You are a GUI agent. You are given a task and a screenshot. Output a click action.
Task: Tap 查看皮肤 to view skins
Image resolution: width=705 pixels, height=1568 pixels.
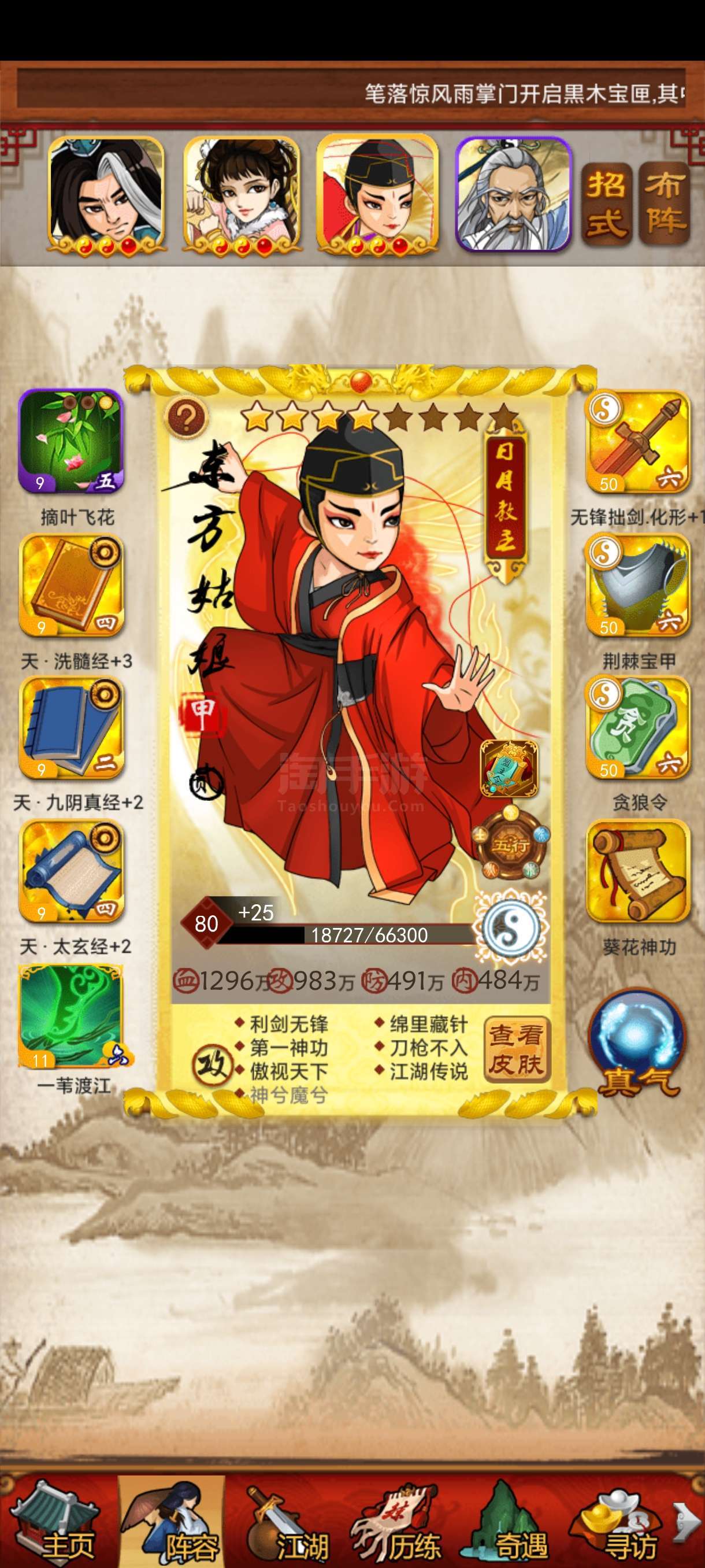click(x=516, y=1050)
